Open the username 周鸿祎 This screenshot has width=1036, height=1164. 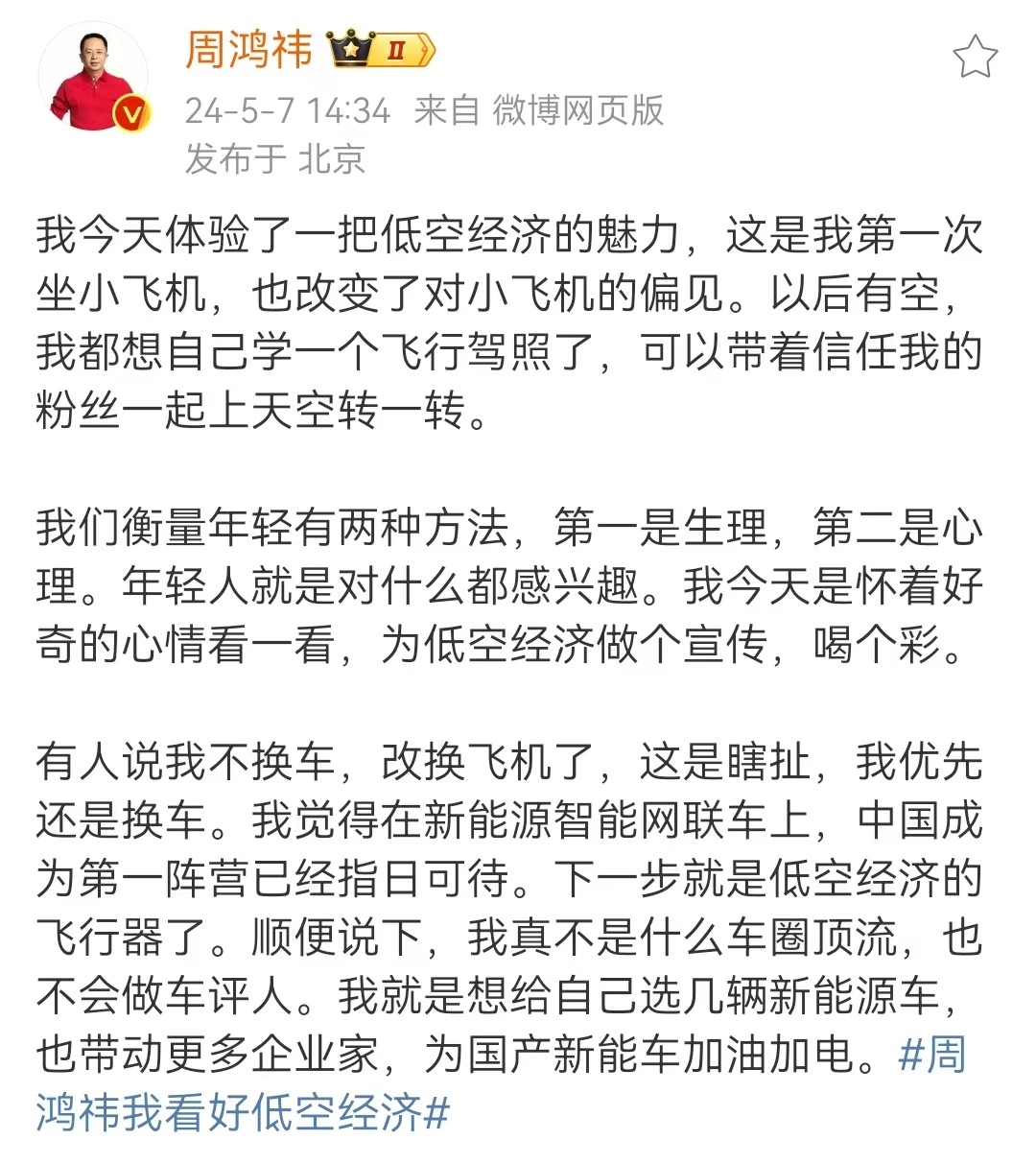click(248, 49)
